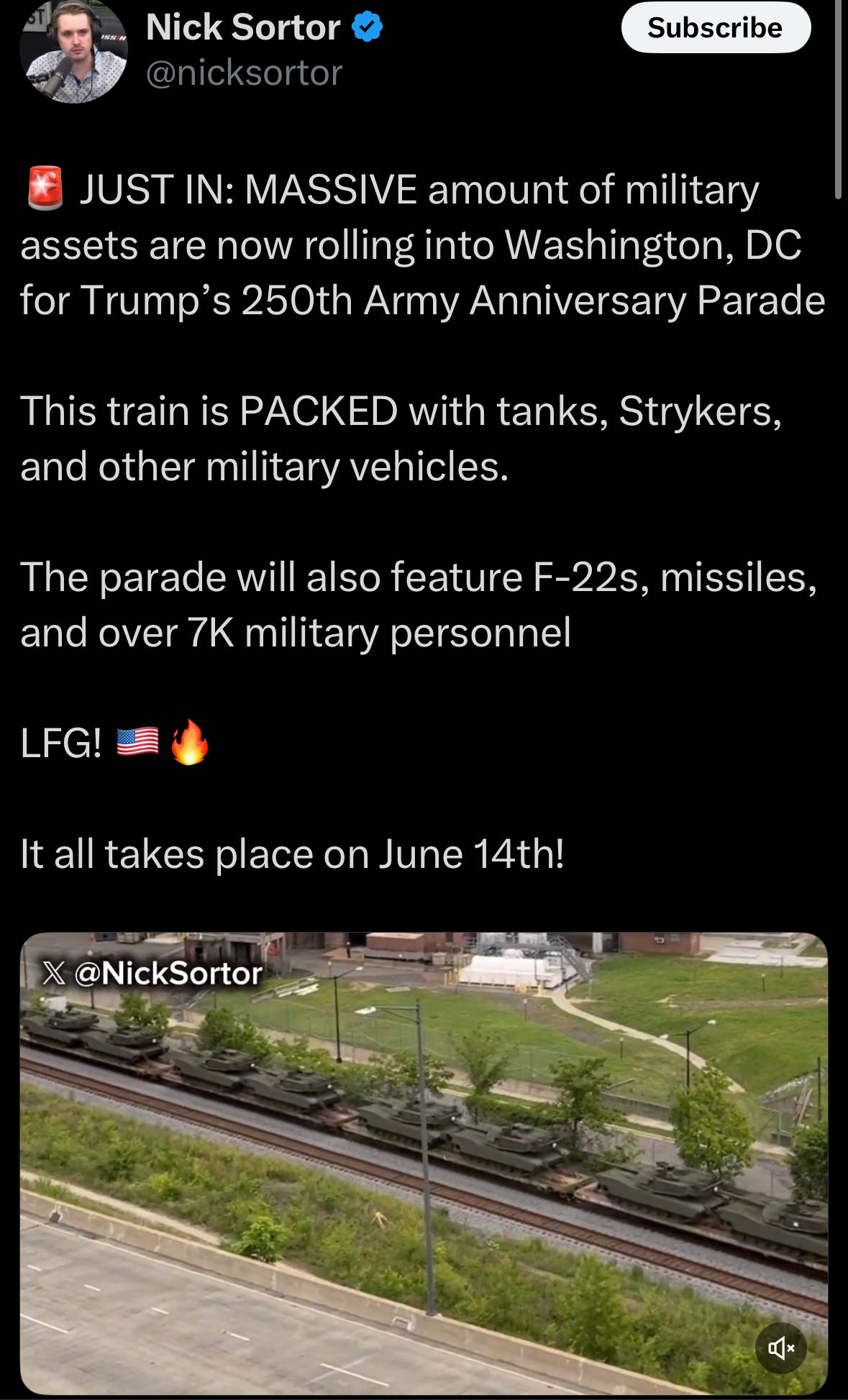Unmute the military train video
The height and width of the screenshot is (1400, 848).
(x=780, y=1348)
